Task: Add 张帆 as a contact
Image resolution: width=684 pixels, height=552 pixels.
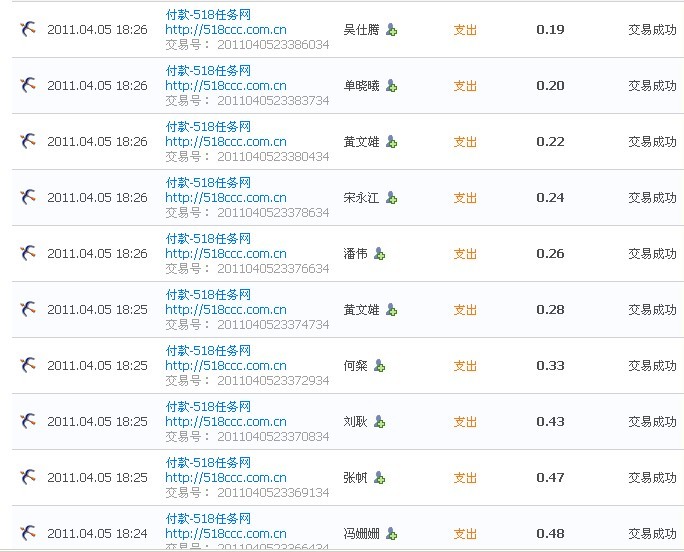Action: [x=379, y=478]
